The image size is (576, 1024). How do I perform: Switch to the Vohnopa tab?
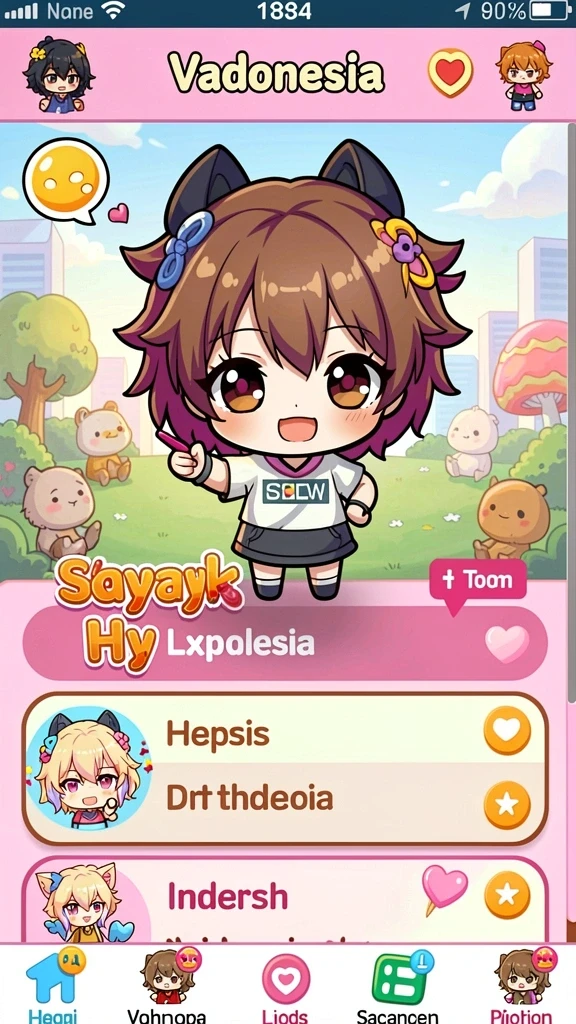pos(167,985)
